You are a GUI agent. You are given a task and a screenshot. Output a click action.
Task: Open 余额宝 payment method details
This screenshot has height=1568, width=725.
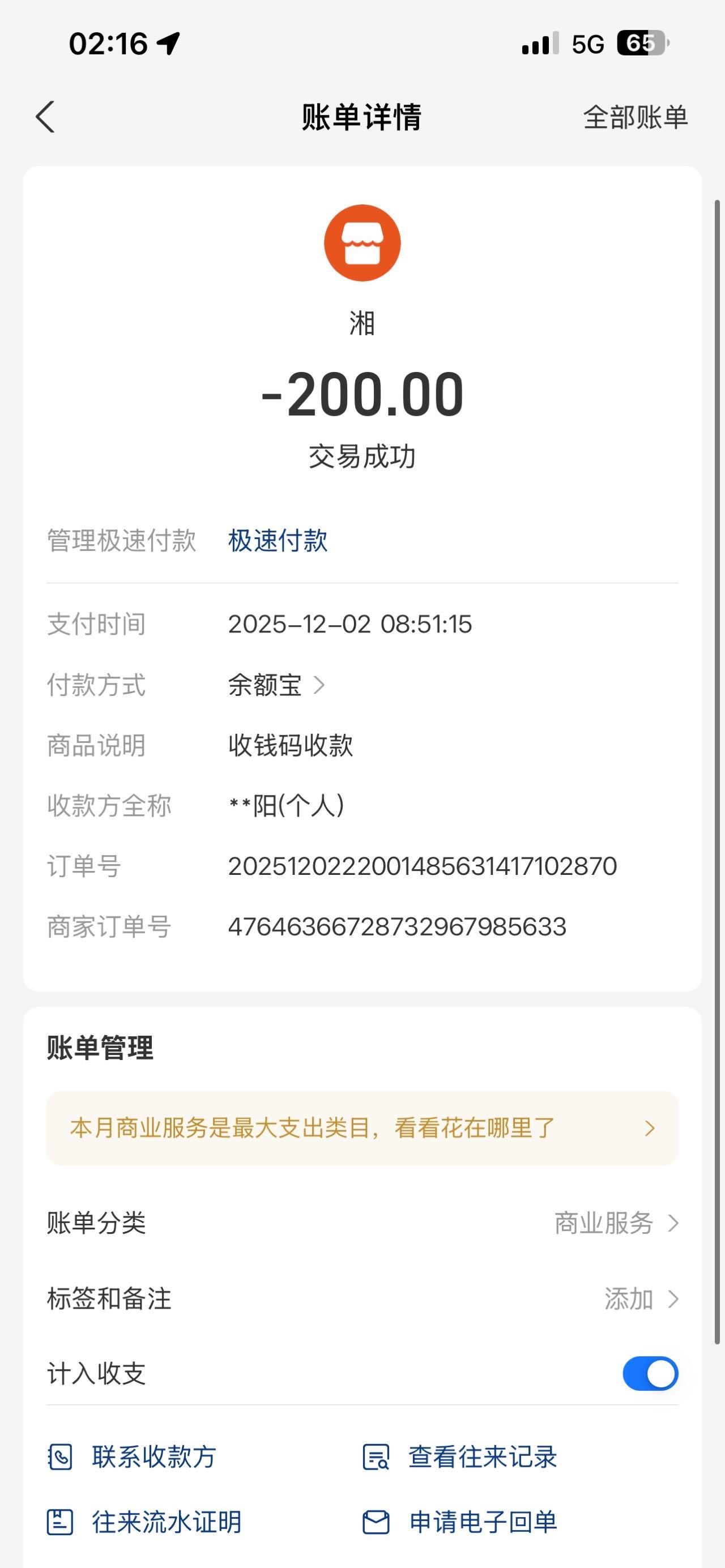(x=277, y=685)
